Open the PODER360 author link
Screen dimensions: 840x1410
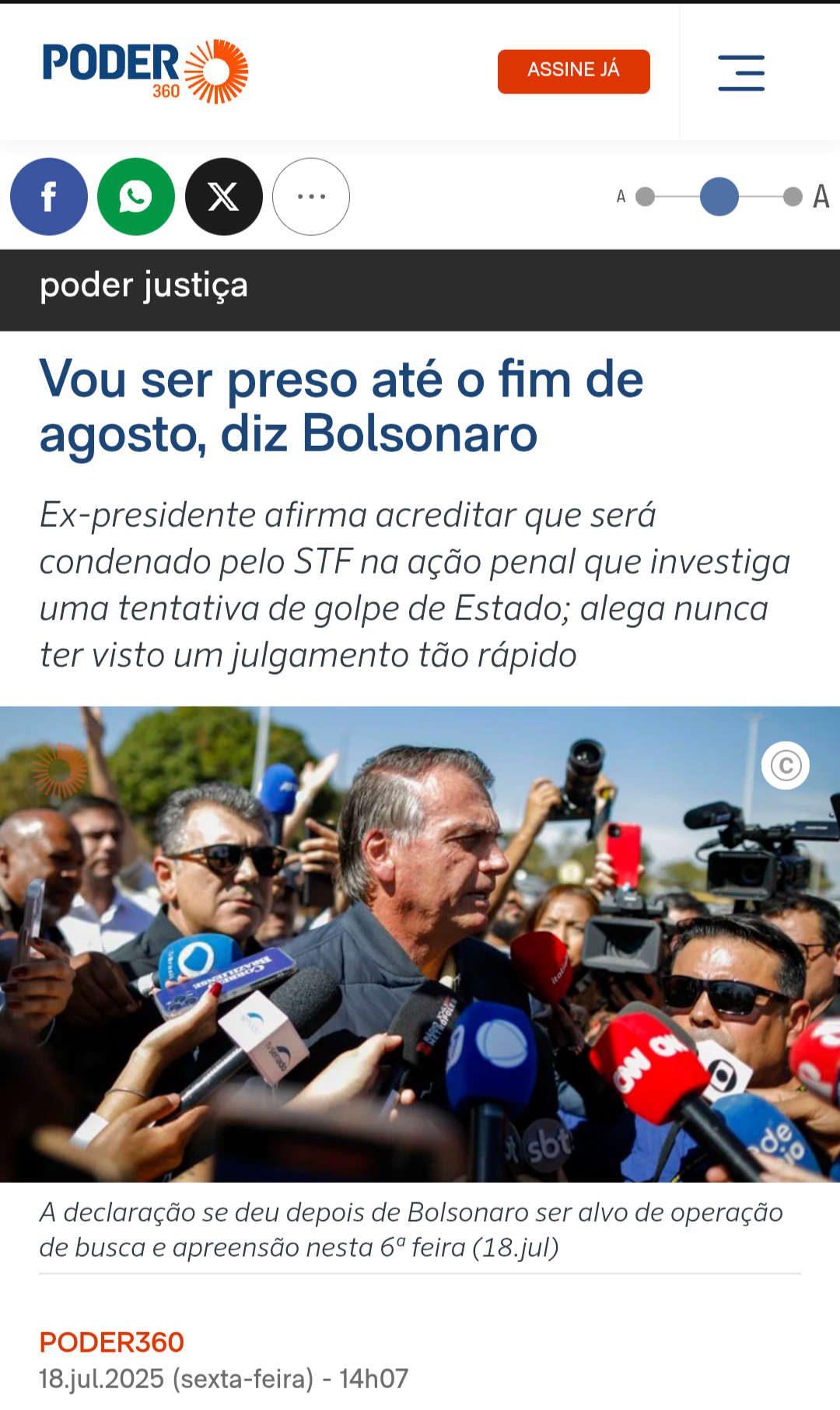(111, 1342)
